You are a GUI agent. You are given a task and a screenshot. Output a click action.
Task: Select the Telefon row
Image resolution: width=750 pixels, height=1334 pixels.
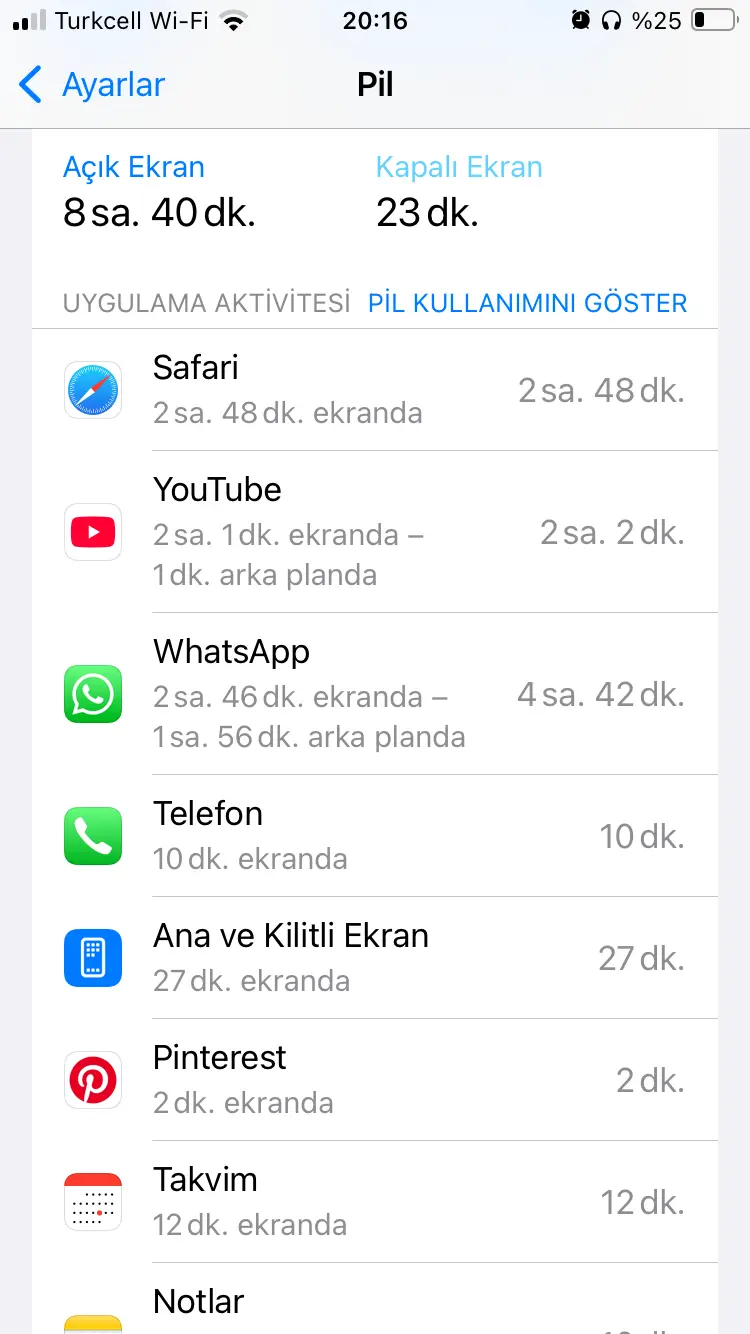[x=375, y=836]
